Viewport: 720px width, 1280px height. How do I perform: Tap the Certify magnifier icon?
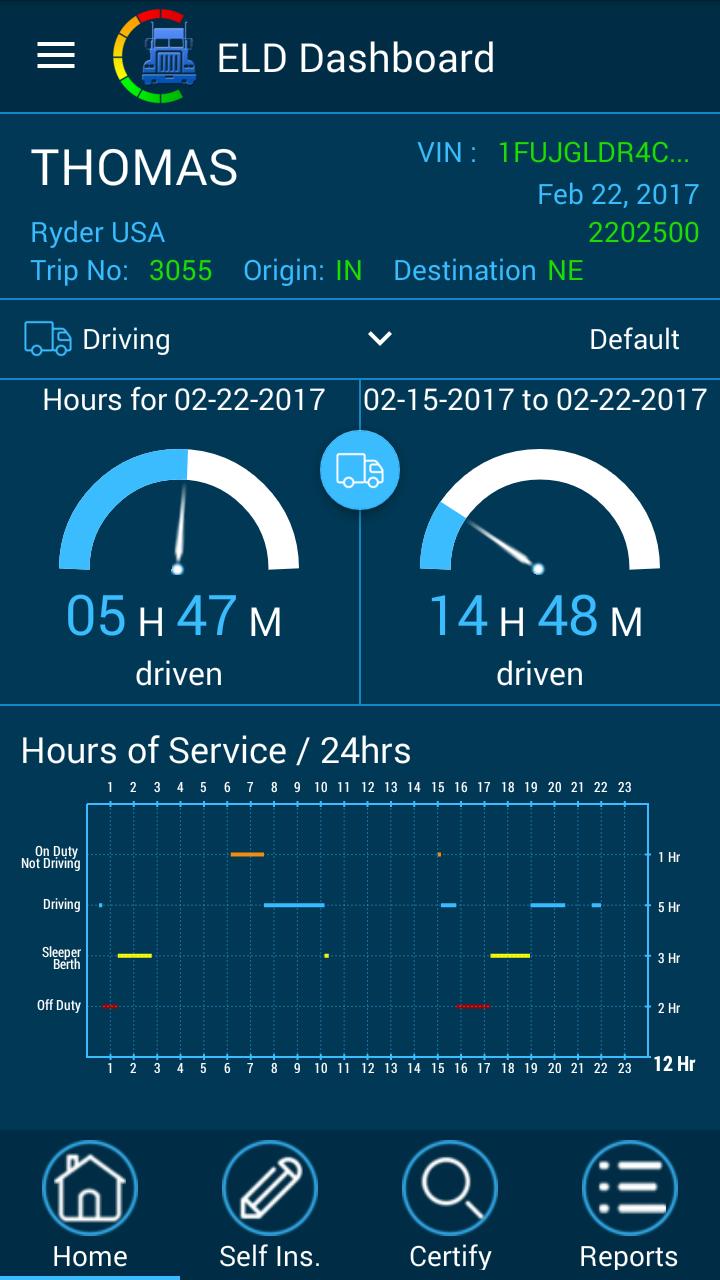pyautogui.click(x=449, y=1187)
